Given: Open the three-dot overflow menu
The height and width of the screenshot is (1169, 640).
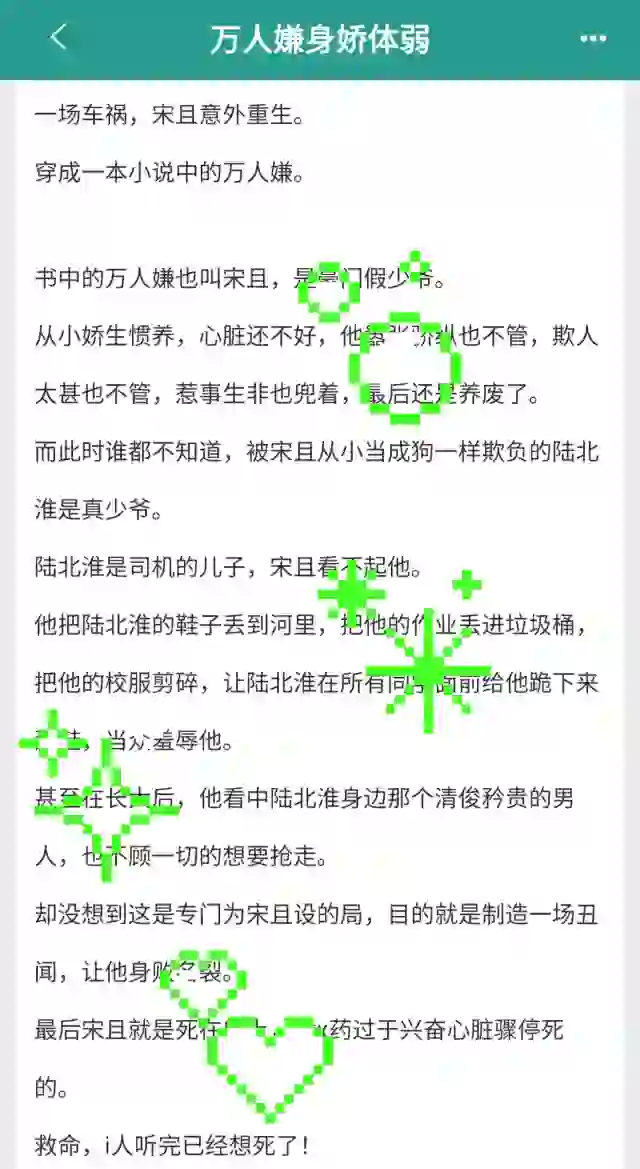Looking at the screenshot, I should pyautogui.click(x=593, y=39).
